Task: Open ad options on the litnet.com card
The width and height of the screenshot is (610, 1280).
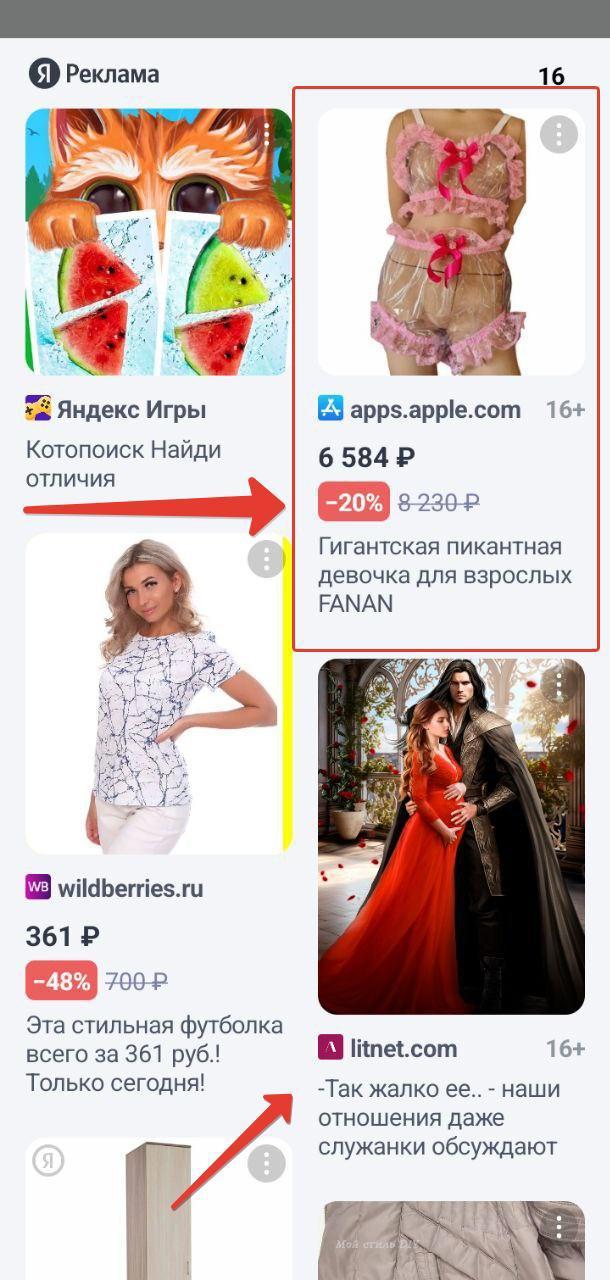Action: coord(558,685)
